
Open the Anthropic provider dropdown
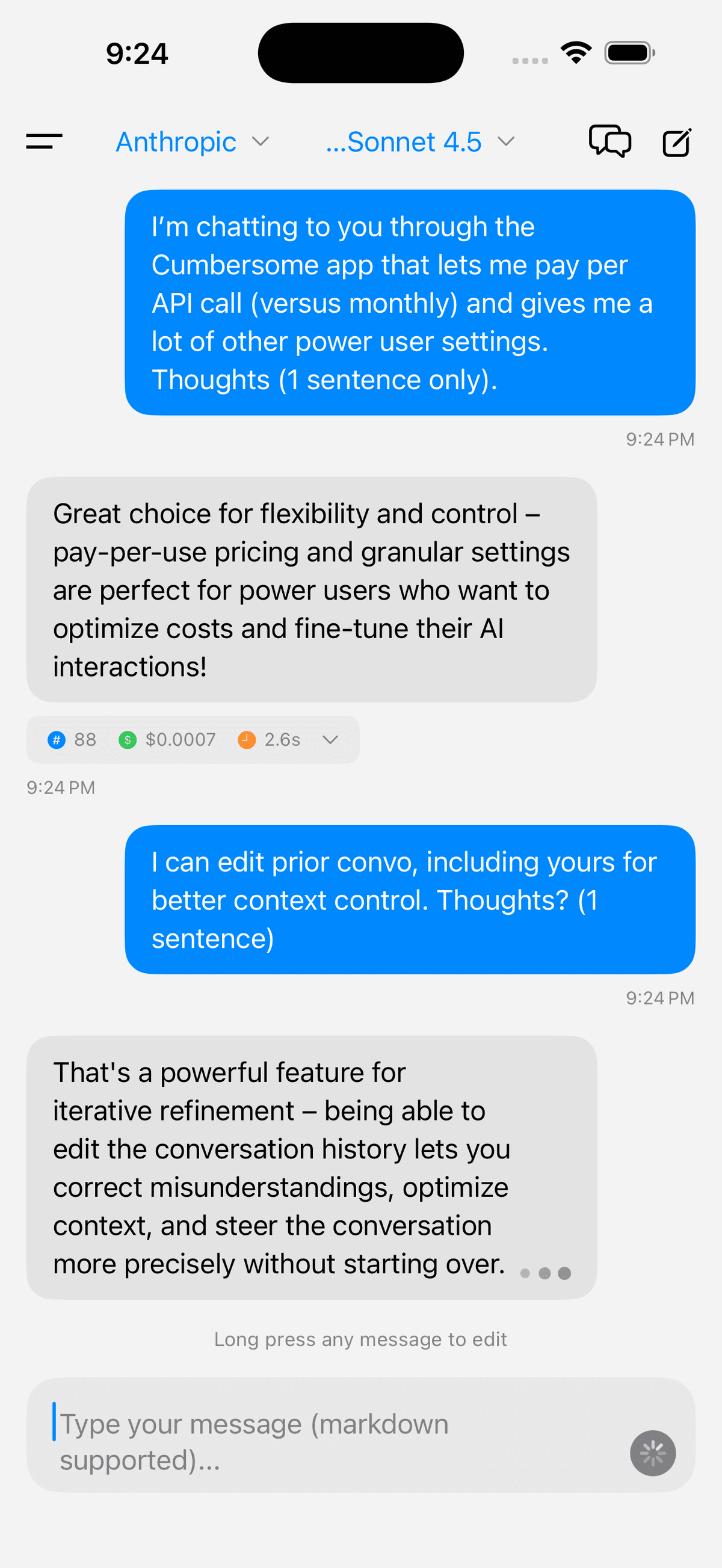pos(192,142)
